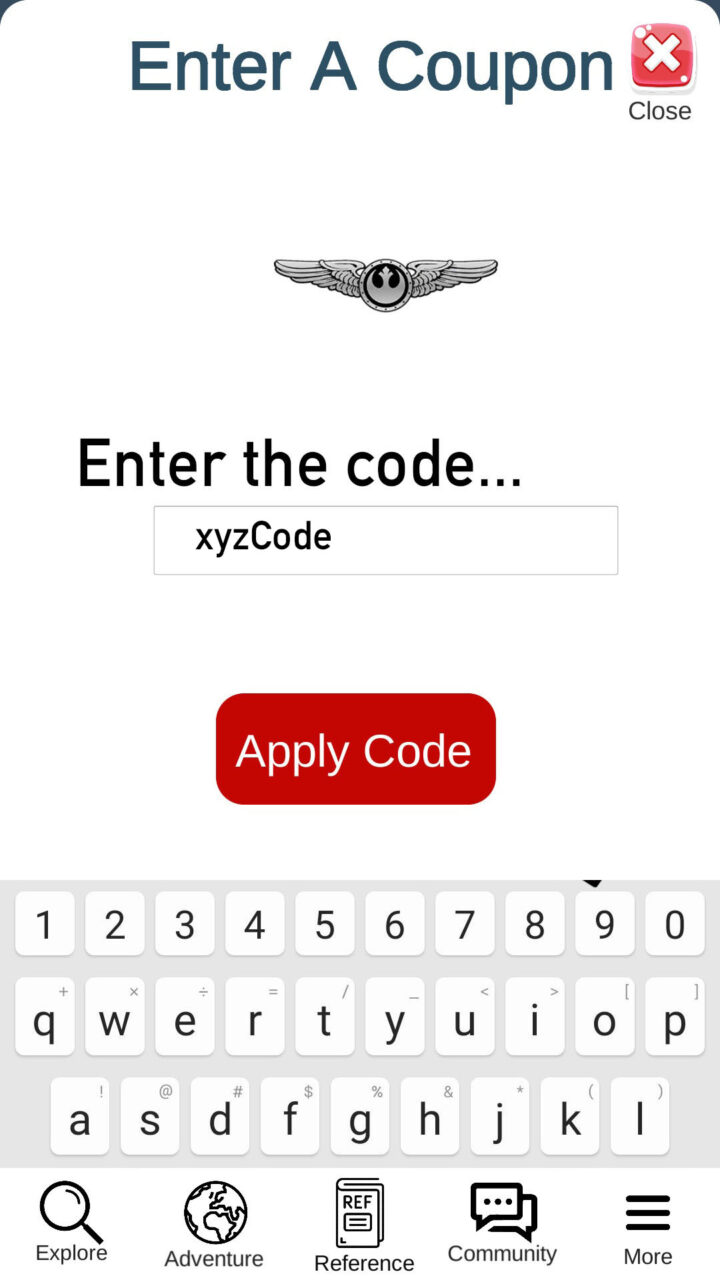Image resolution: width=720 pixels, height=1280 pixels.
Task: Go to the Reference tab
Action: coord(363,1226)
